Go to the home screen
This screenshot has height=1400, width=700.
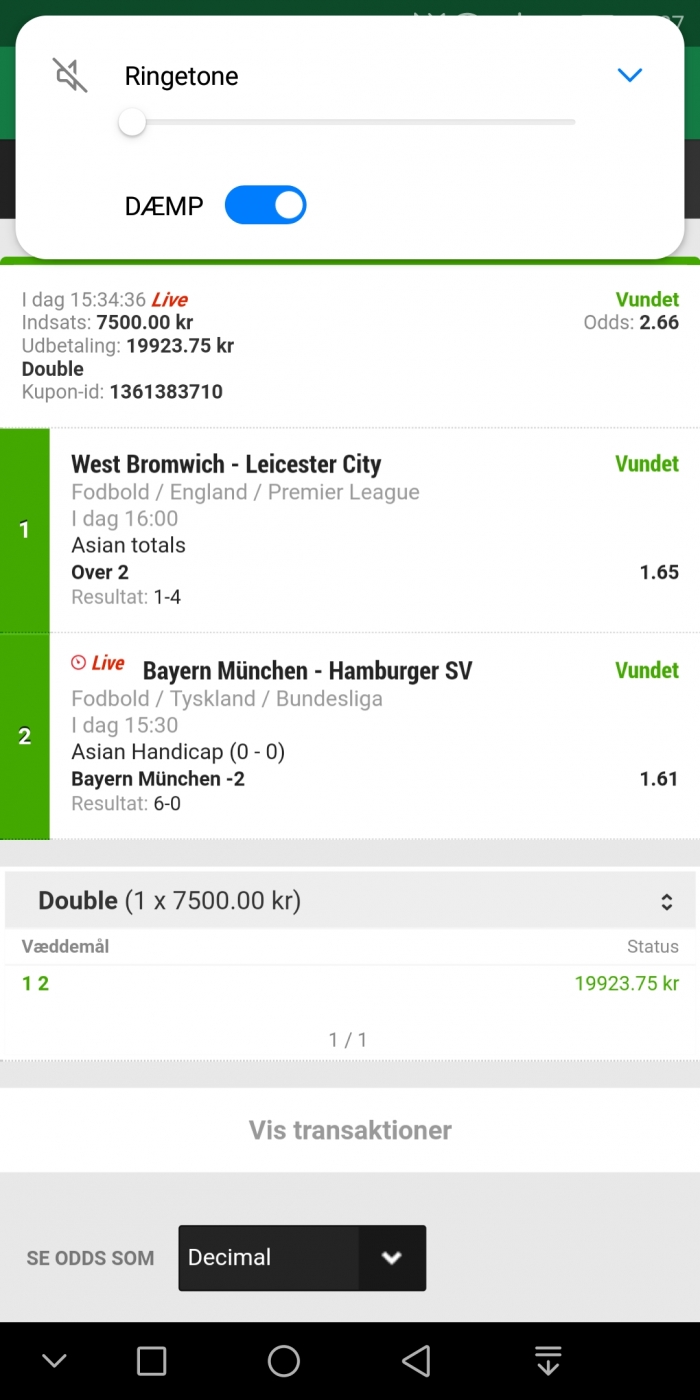pos(284,1360)
